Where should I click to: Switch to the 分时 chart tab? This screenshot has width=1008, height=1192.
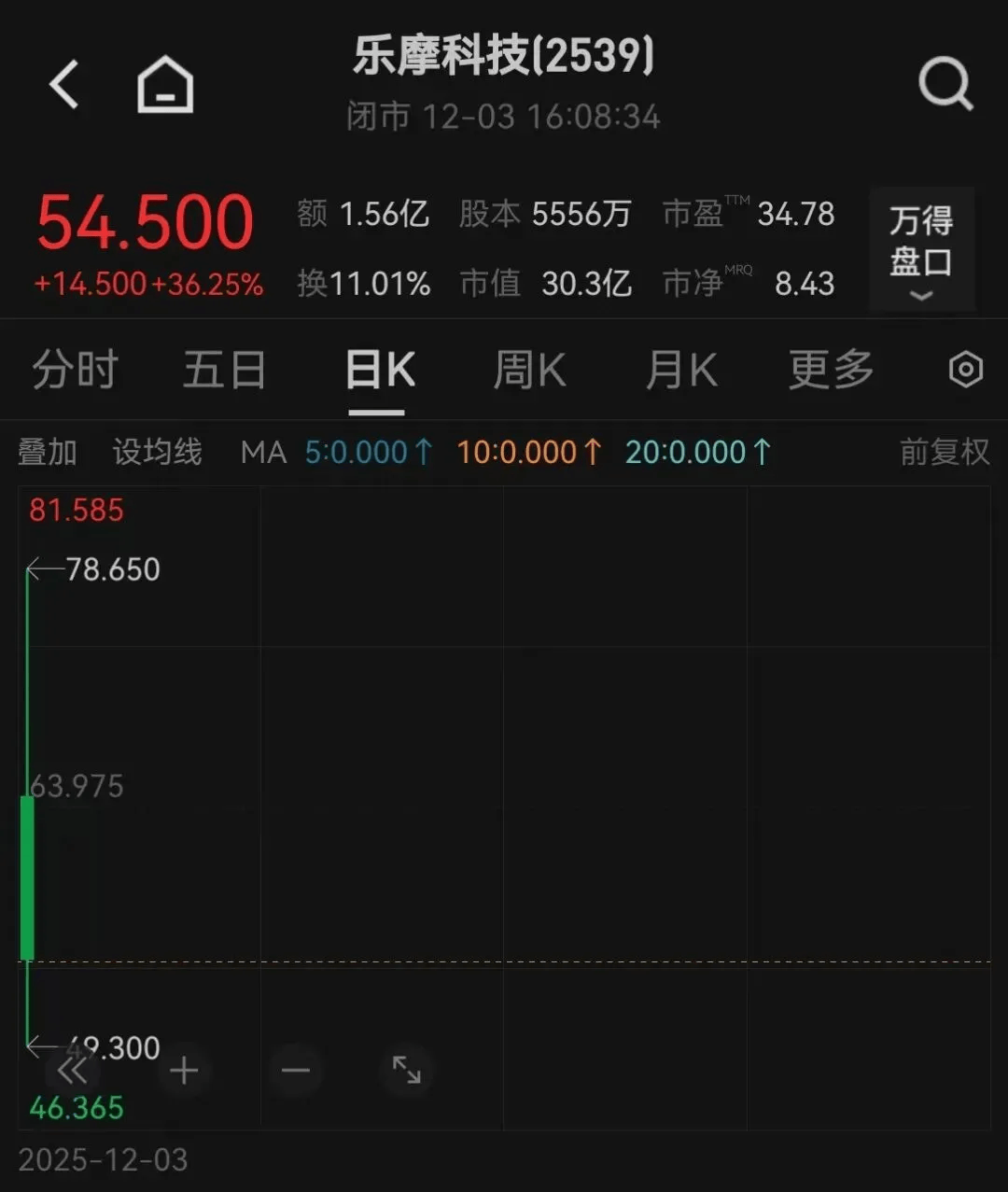75,370
